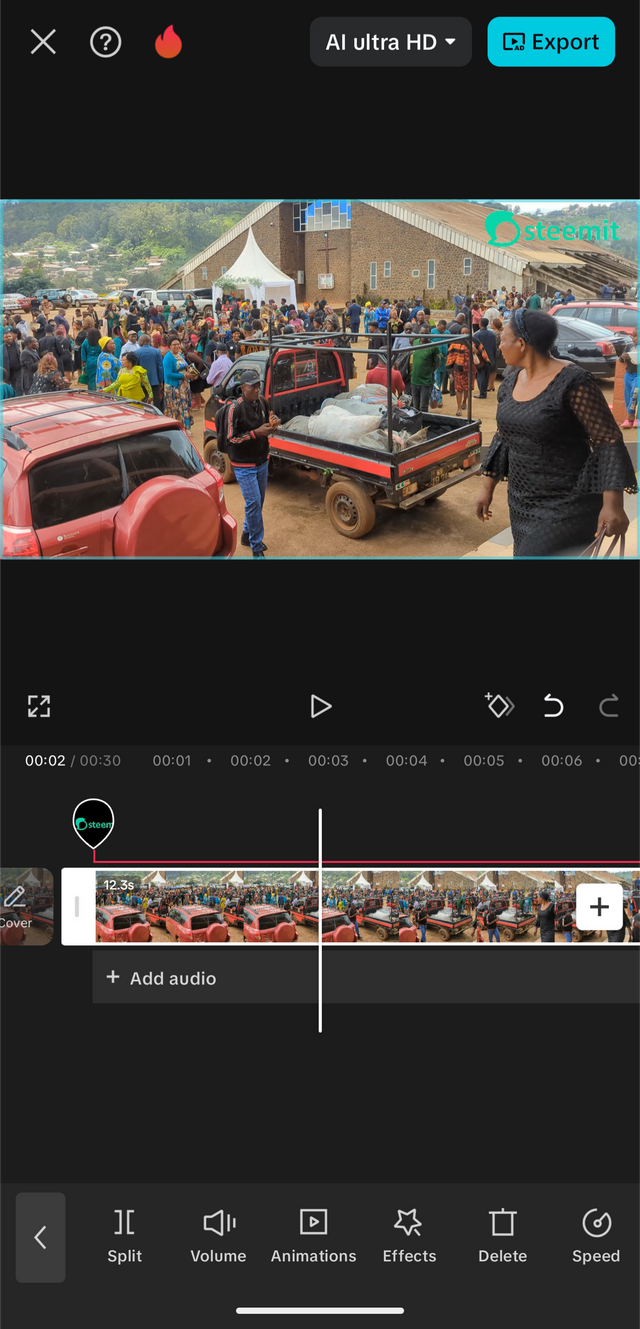This screenshot has width=640, height=1329.
Task: Select the steemit sticker marker on timeline
Action: coord(93,823)
